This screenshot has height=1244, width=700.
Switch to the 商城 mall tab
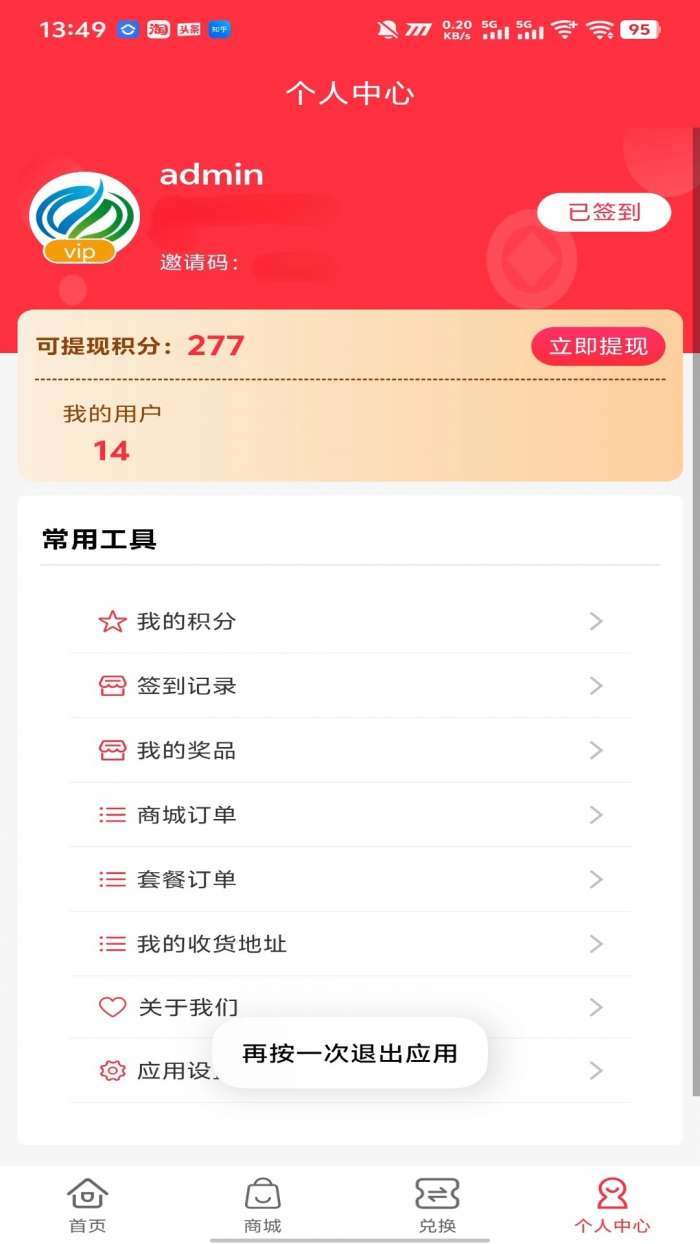262,1205
